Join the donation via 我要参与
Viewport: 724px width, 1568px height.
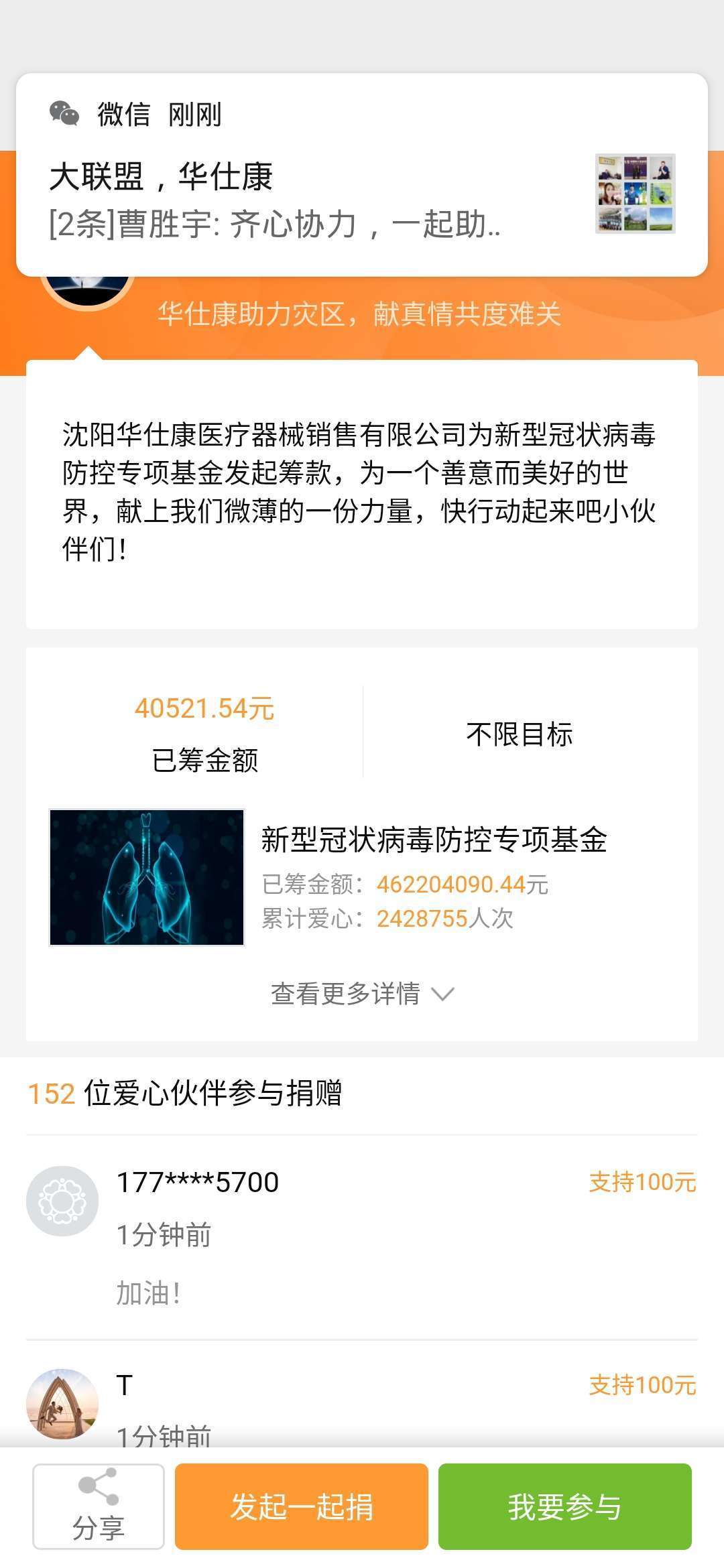564,1507
